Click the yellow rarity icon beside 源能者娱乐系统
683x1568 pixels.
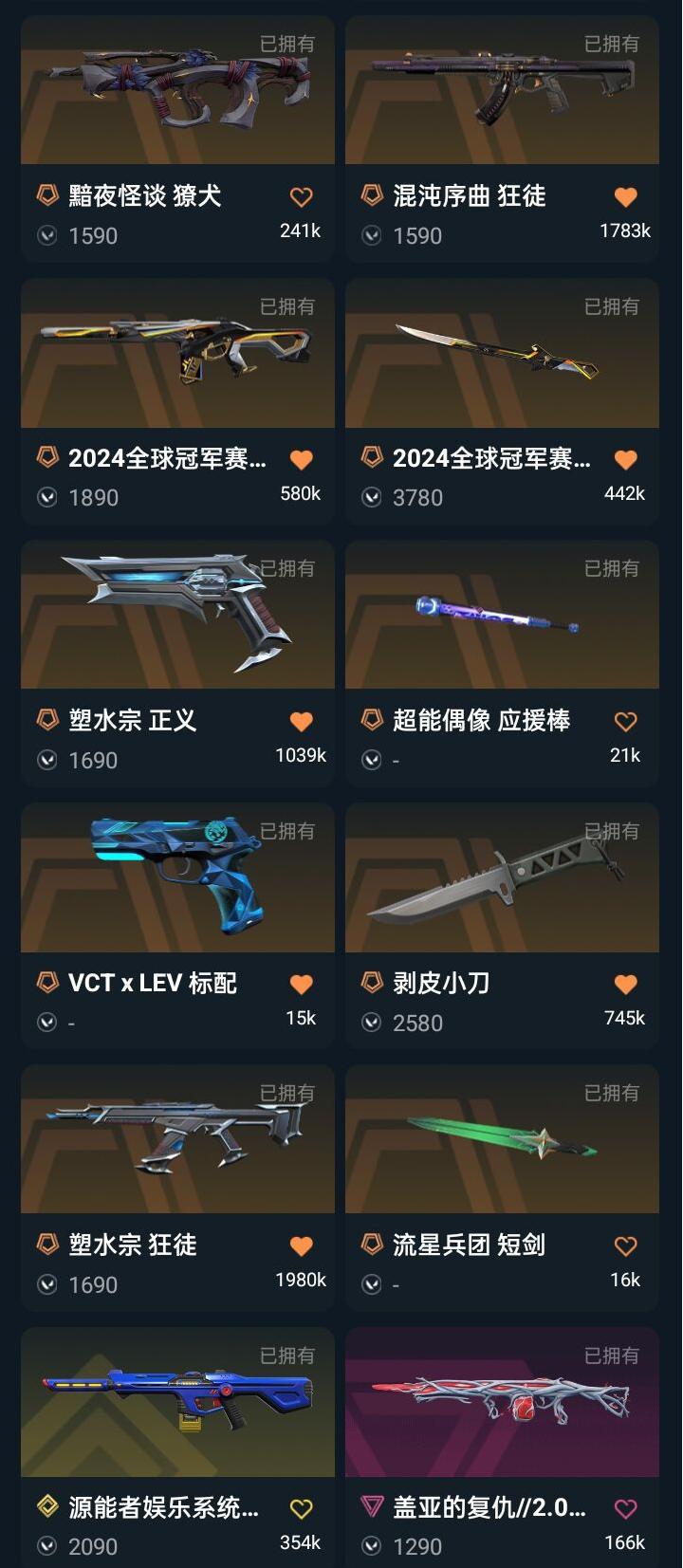[47, 1508]
